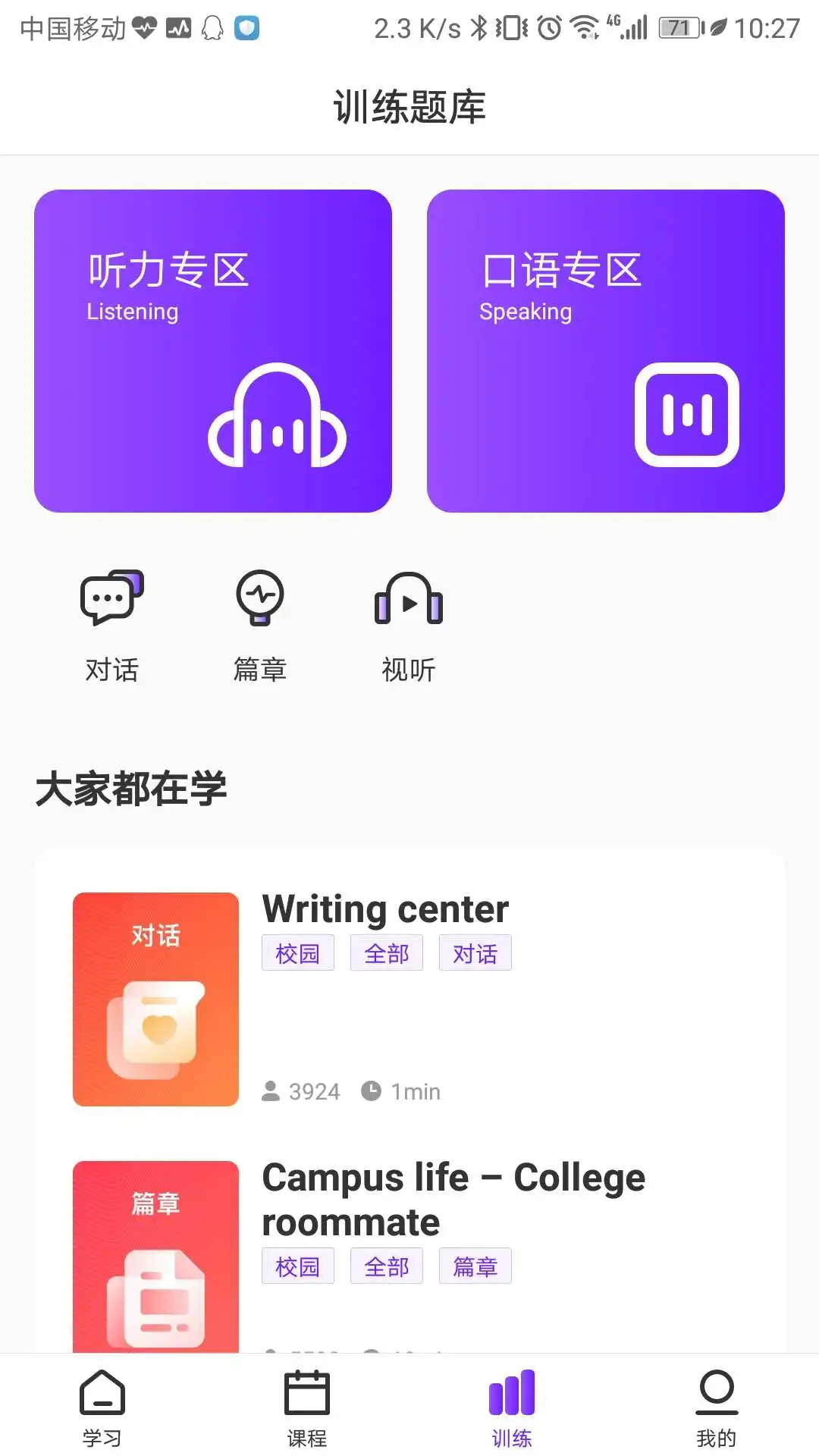Open the Writing center exercise
819x1456 pixels.
pos(384,908)
